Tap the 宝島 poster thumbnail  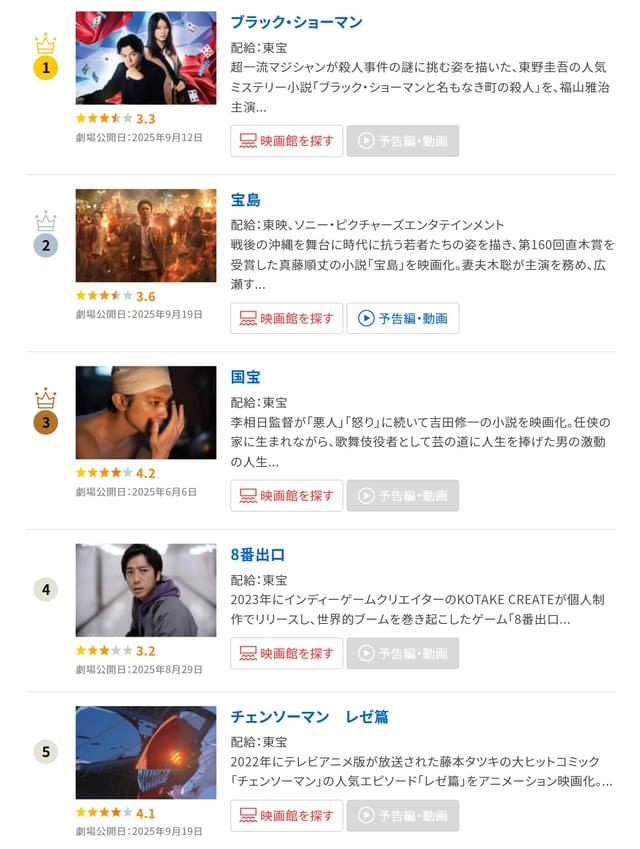[x=146, y=235]
